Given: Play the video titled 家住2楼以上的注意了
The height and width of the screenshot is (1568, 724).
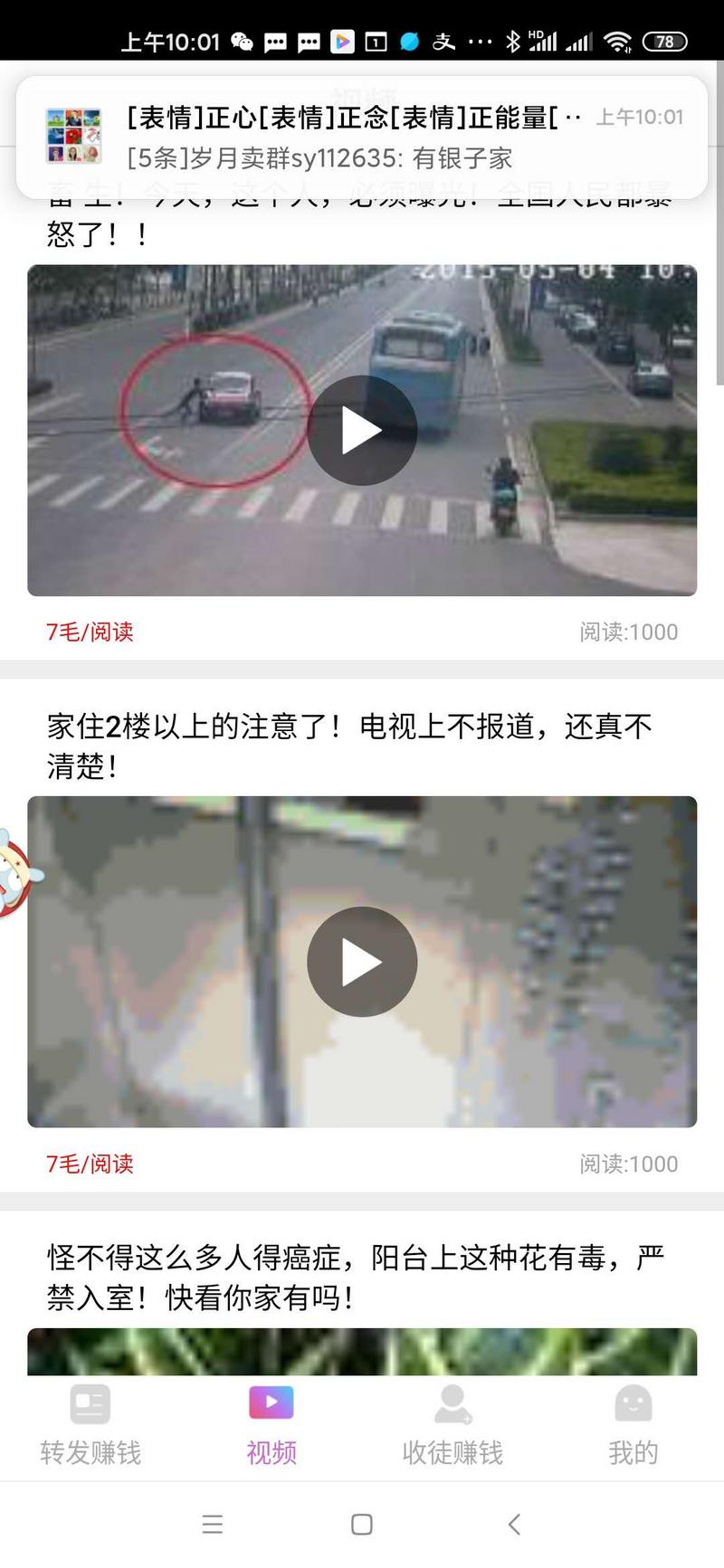Looking at the screenshot, I should [362, 962].
